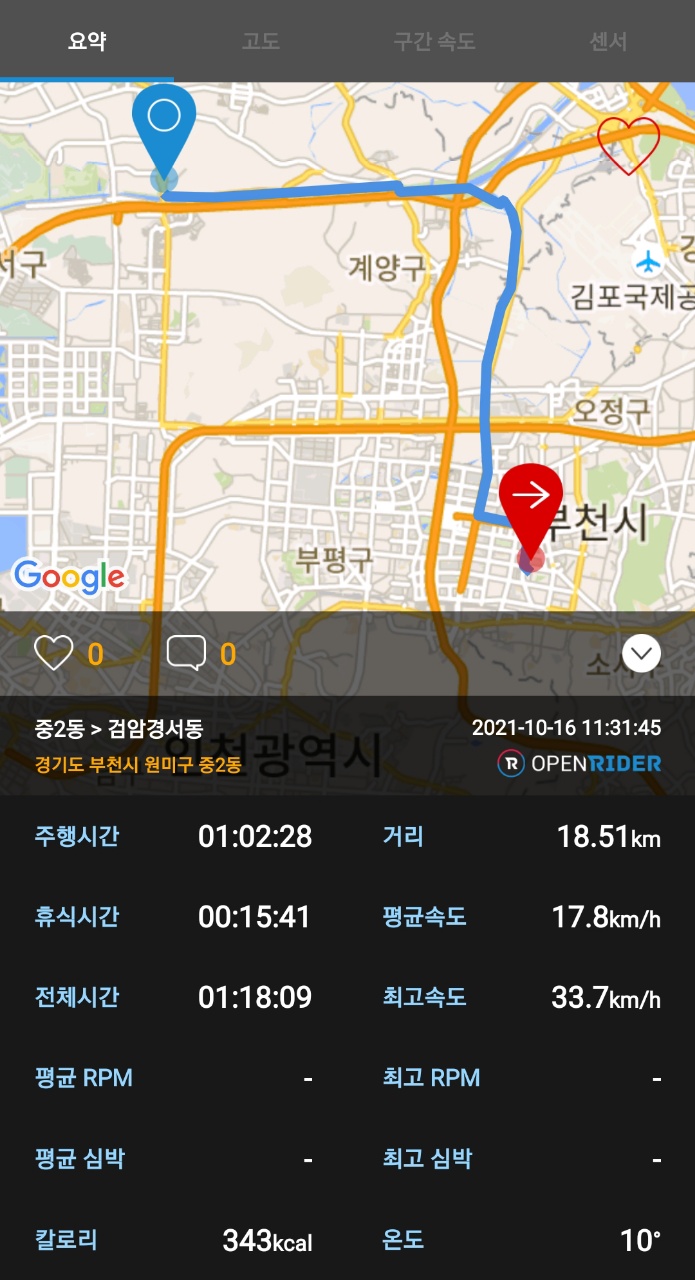695x1280 pixels.
Task: Tap the blue start location pin
Action: click(x=164, y=125)
